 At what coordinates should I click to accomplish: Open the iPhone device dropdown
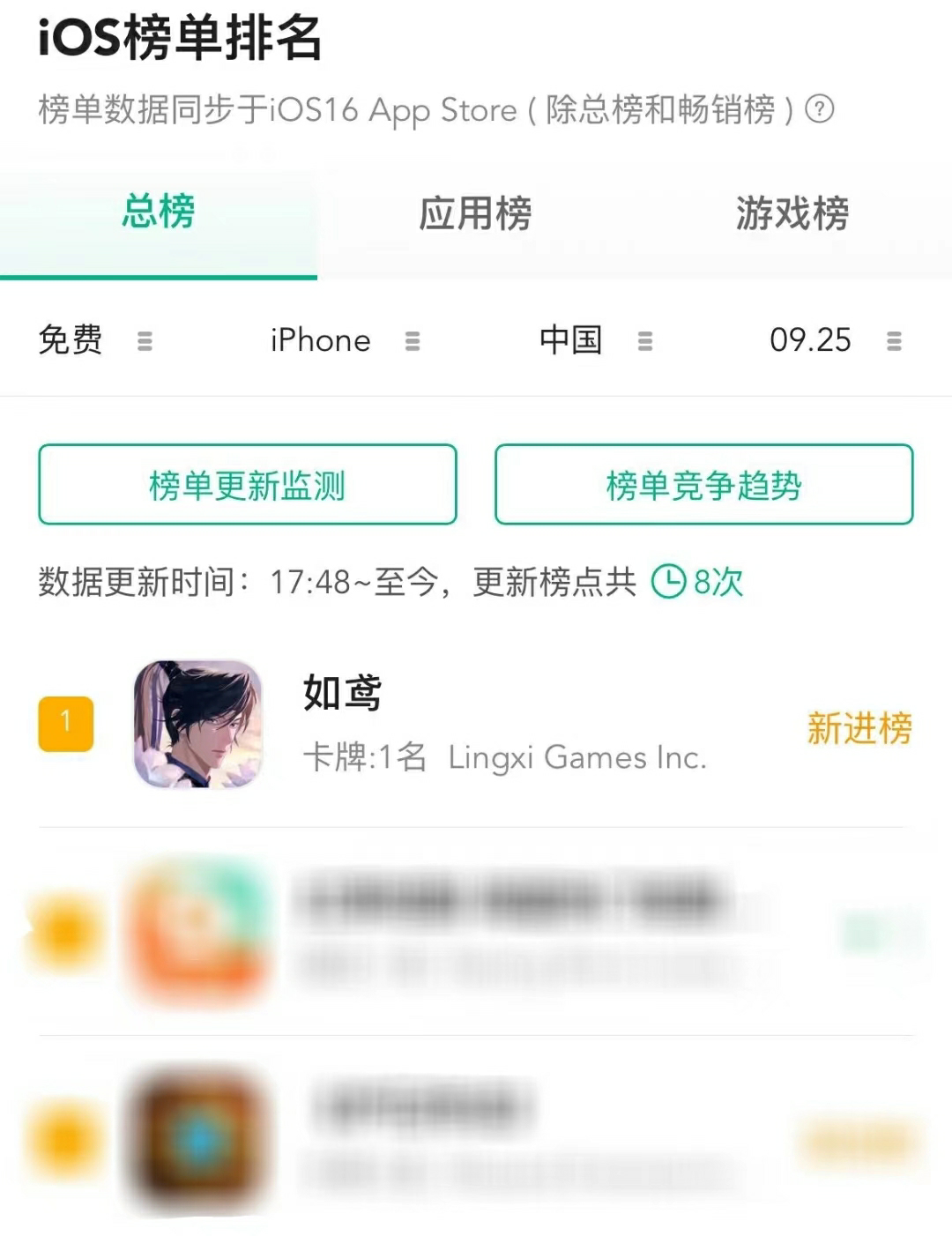345,340
